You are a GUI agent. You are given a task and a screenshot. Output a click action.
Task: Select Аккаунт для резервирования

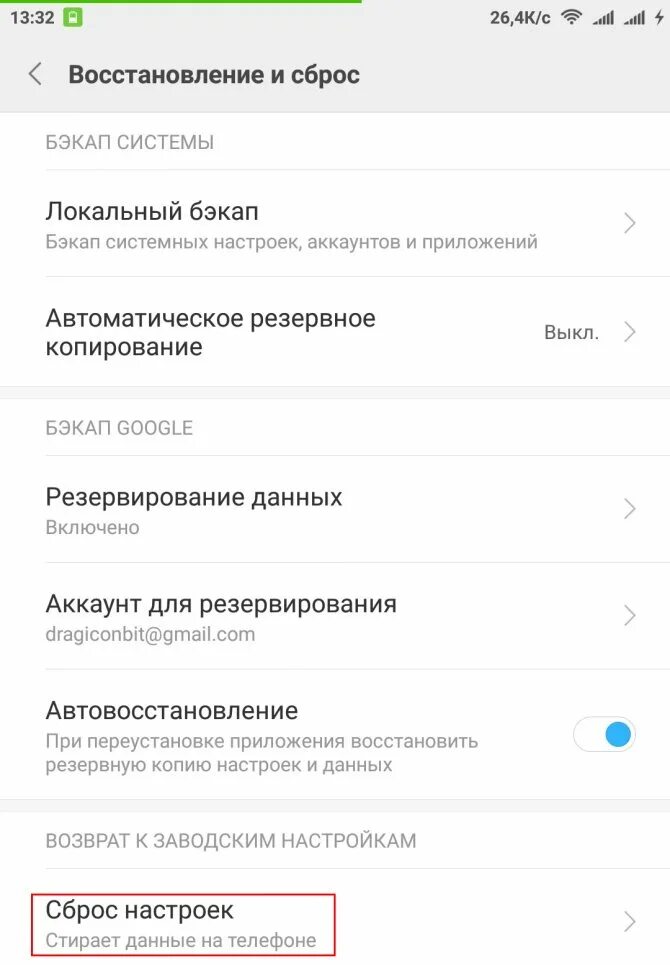(334, 616)
